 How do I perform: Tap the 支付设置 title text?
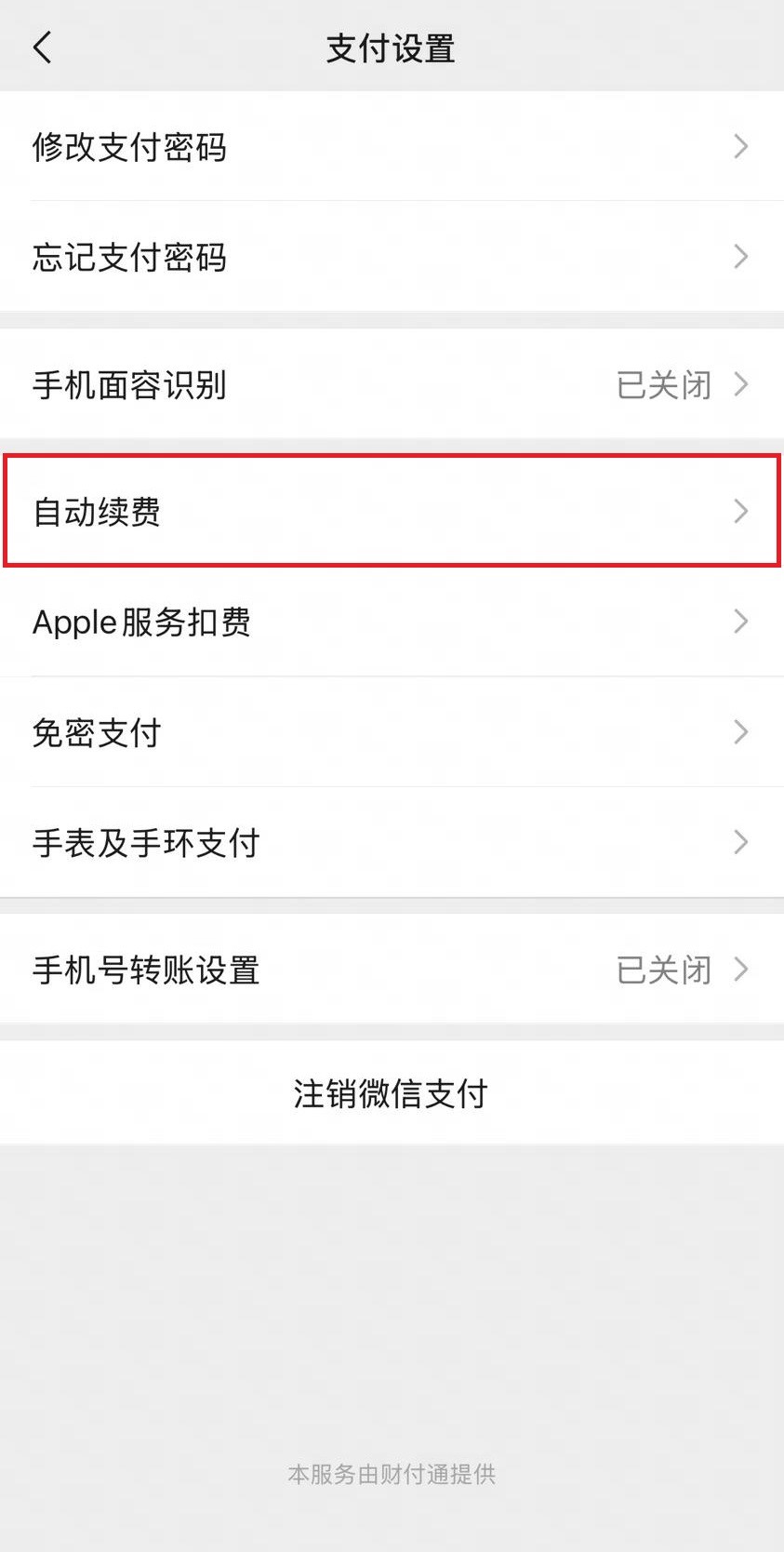(x=390, y=48)
